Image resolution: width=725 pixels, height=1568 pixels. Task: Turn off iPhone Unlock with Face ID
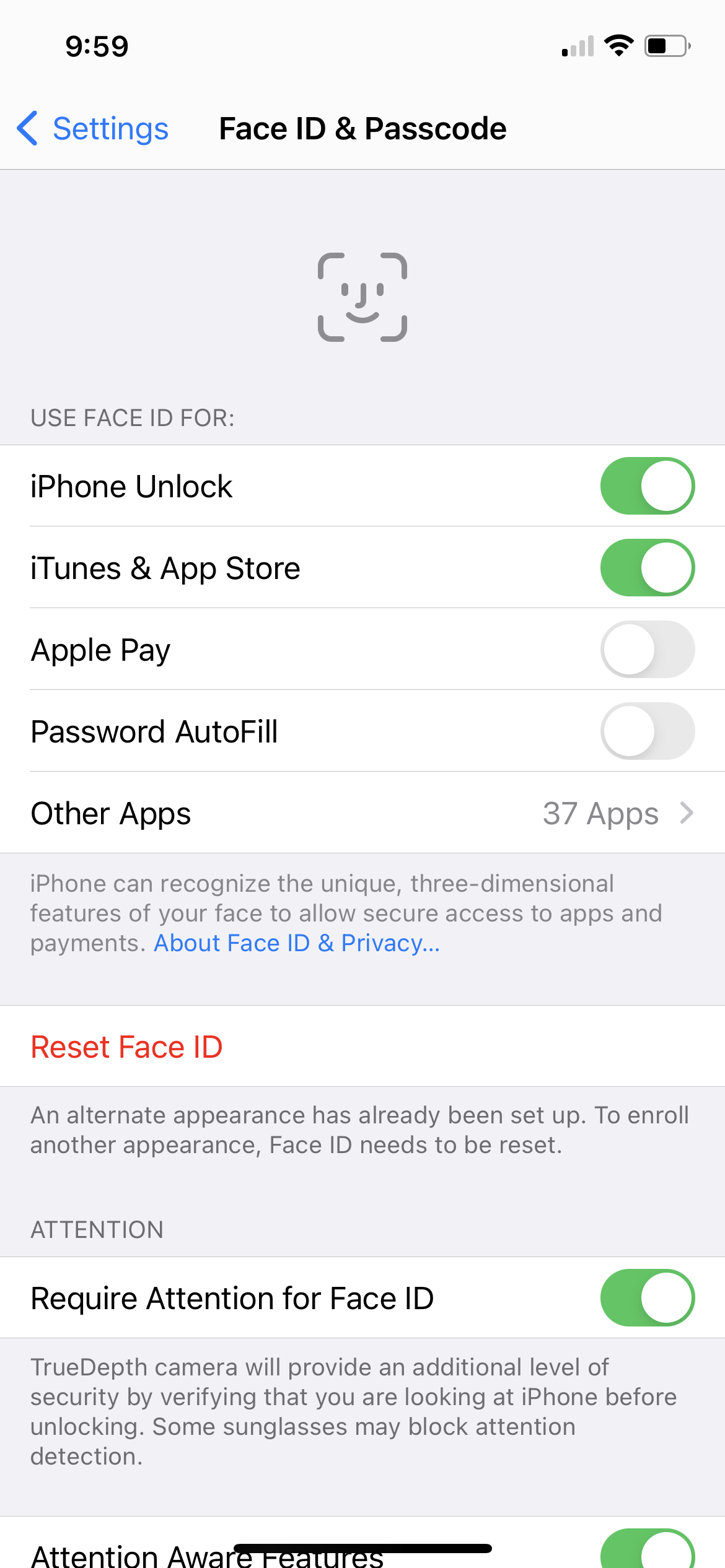point(647,486)
